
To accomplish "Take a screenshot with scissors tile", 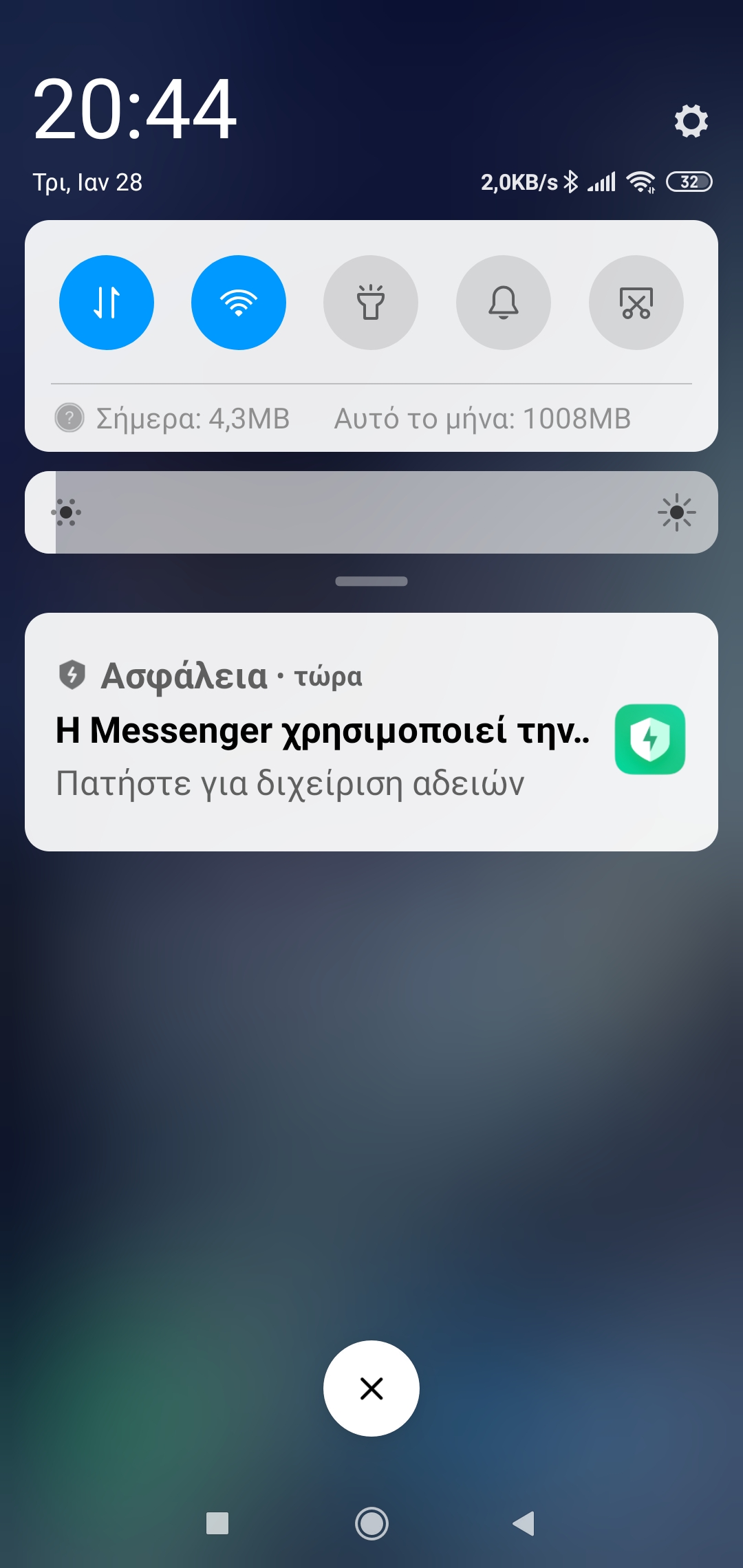I will click(x=636, y=303).
